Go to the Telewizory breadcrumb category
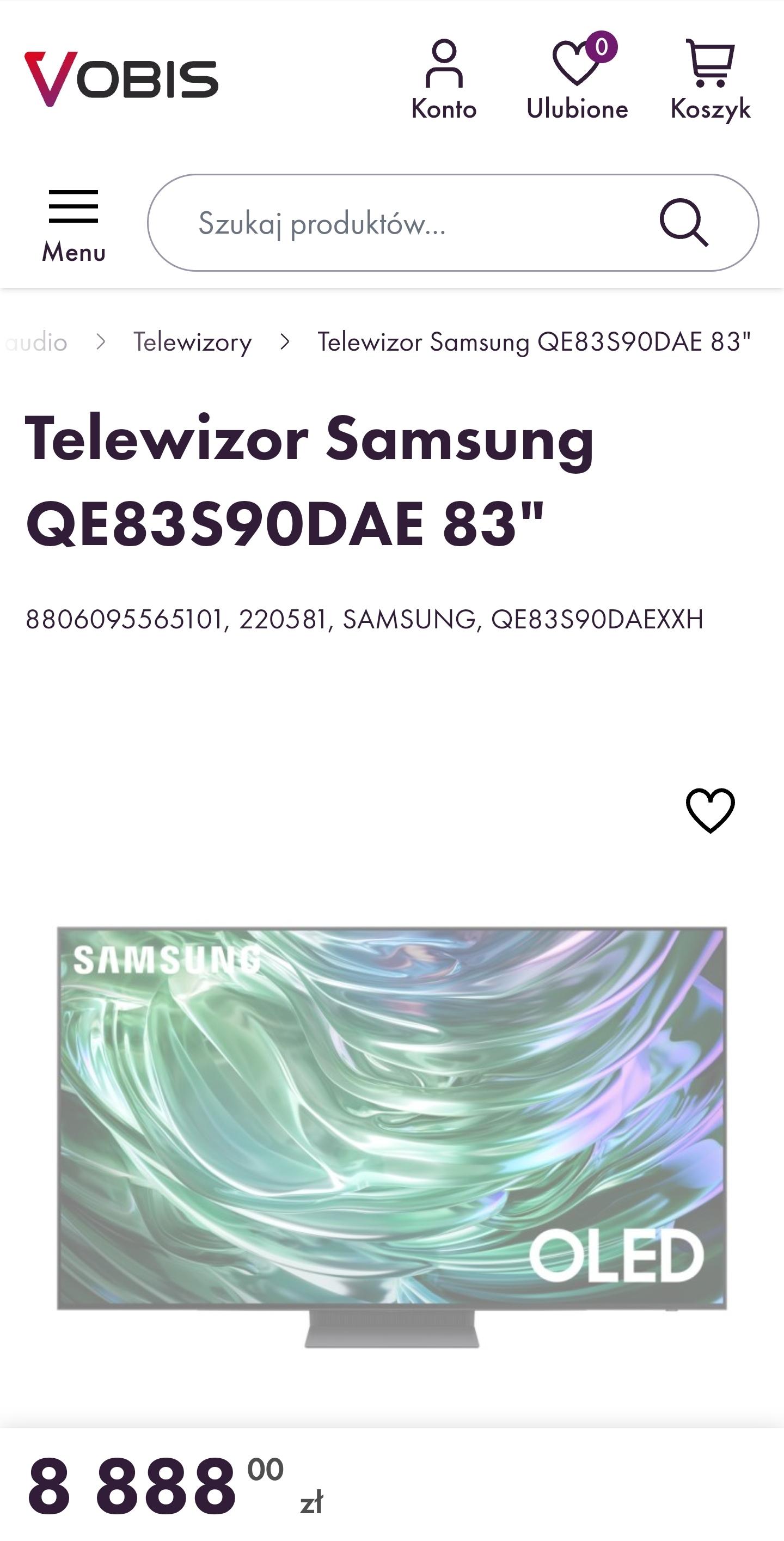This screenshot has width=784, height=1541. [x=192, y=342]
